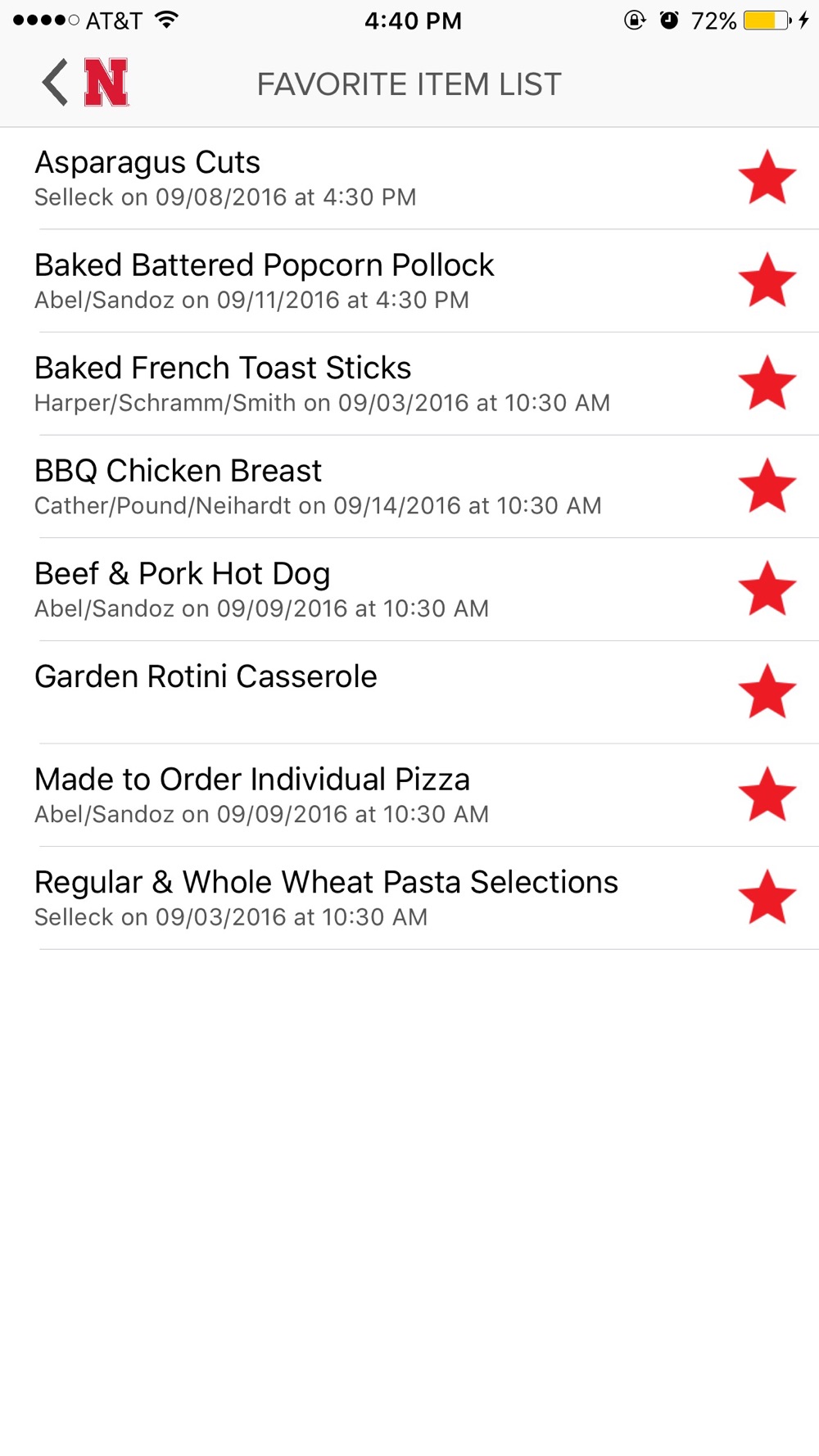Toggle the star for BBQ Chicken Breast
Viewport: 819px width, 1456px height.
[767, 486]
